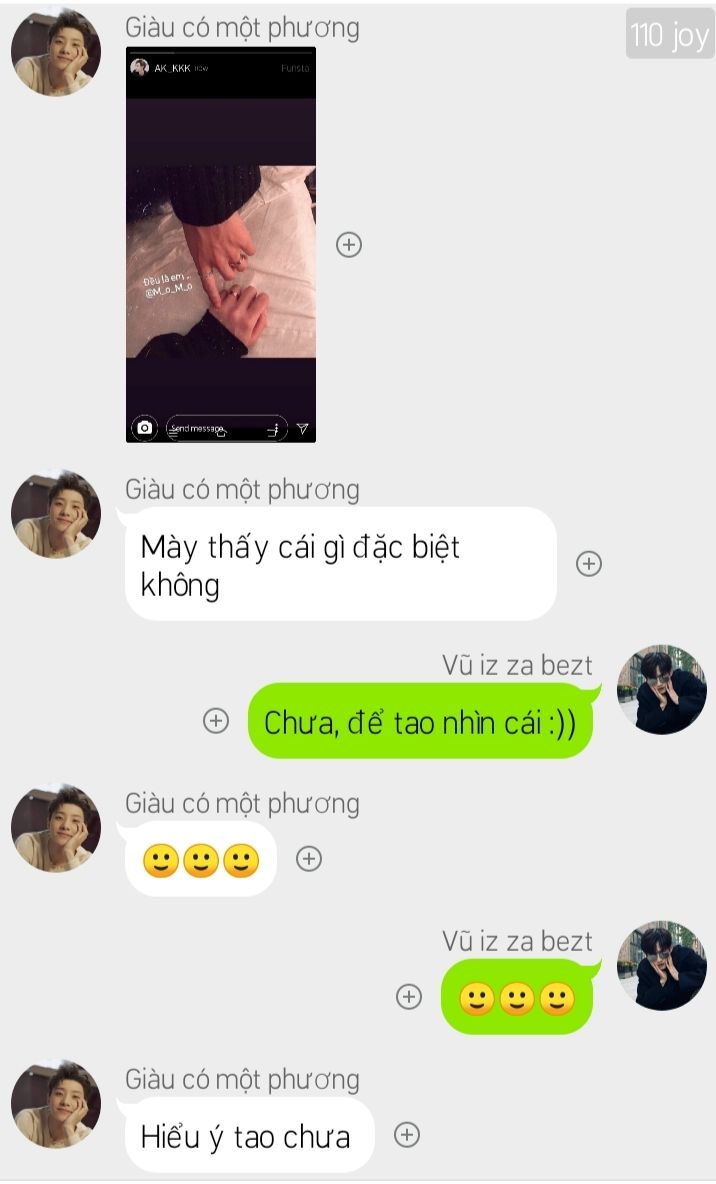The height and width of the screenshot is (1184, 716).
Task: Tap the plus icon beside the shared image
Action: pos(349,245)
